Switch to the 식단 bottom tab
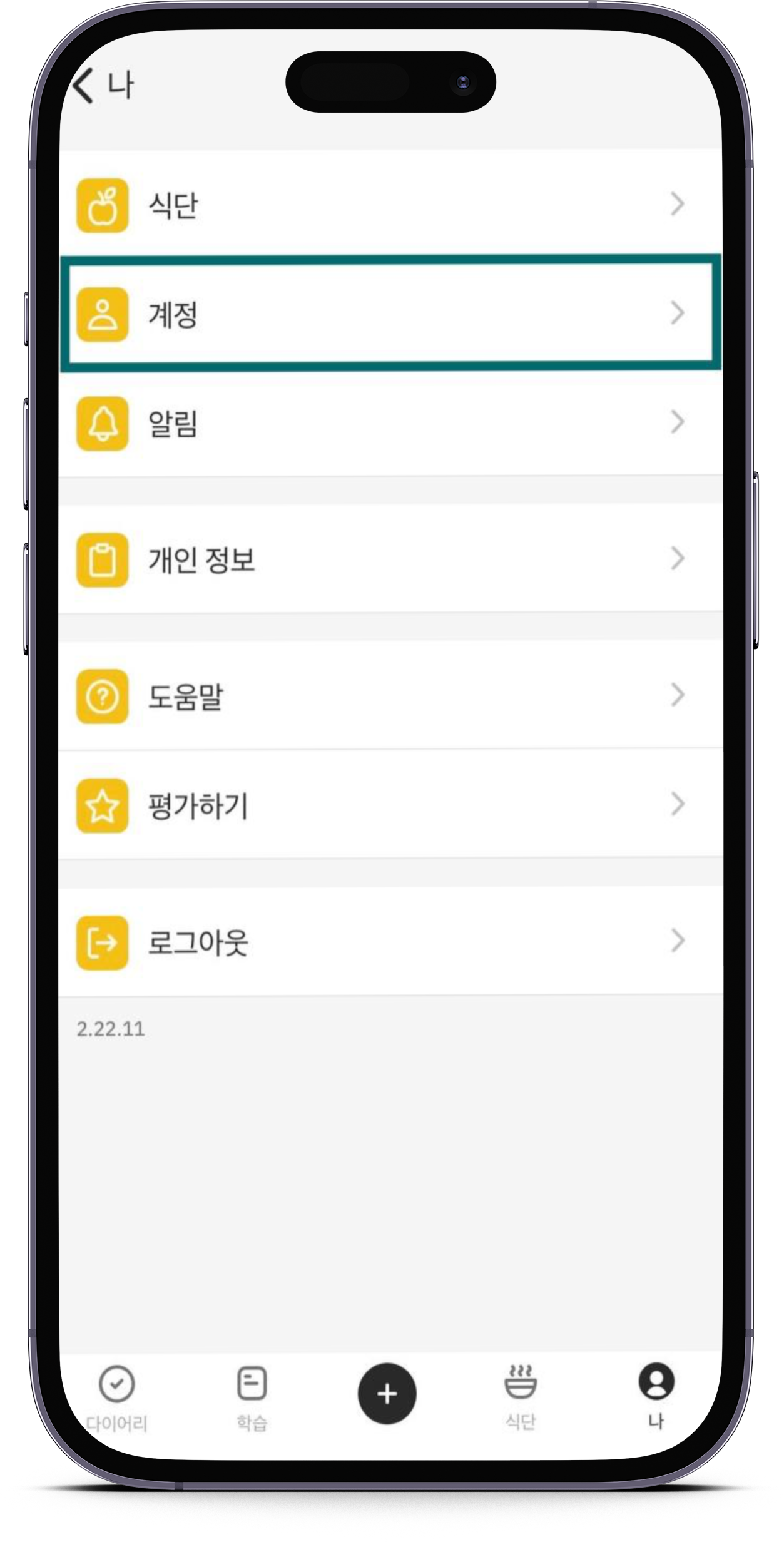The height and width of the screenshot is (1542, 784). 521,1396
